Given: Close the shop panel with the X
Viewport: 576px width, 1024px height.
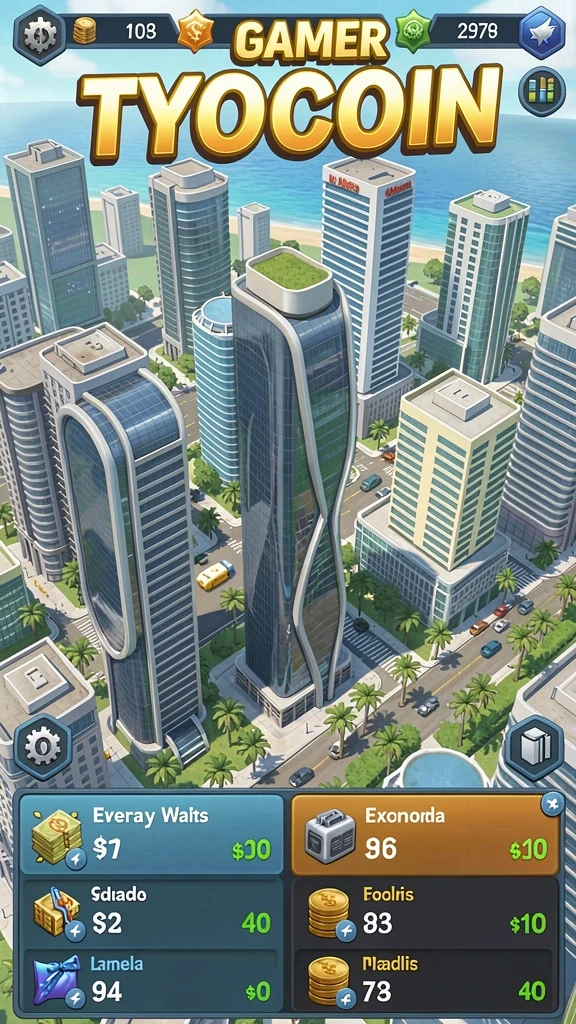Looking at the screenshot, I should coord(552,805).
